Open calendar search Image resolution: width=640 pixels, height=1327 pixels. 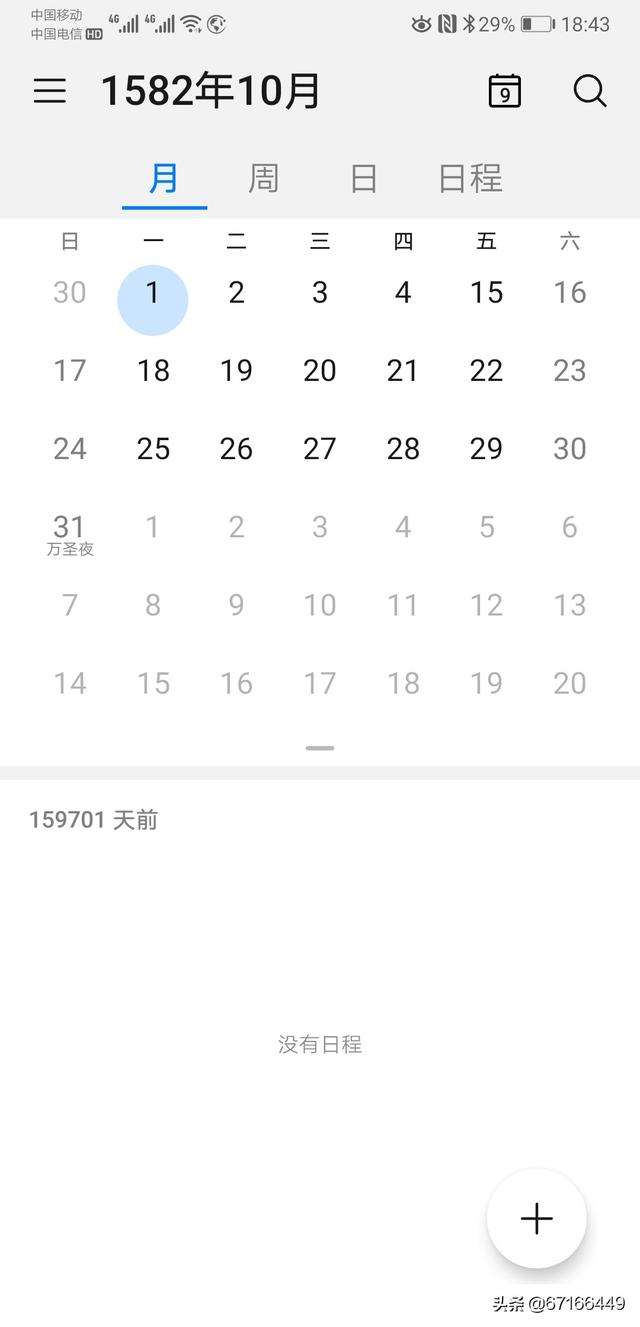coord(590,91)
